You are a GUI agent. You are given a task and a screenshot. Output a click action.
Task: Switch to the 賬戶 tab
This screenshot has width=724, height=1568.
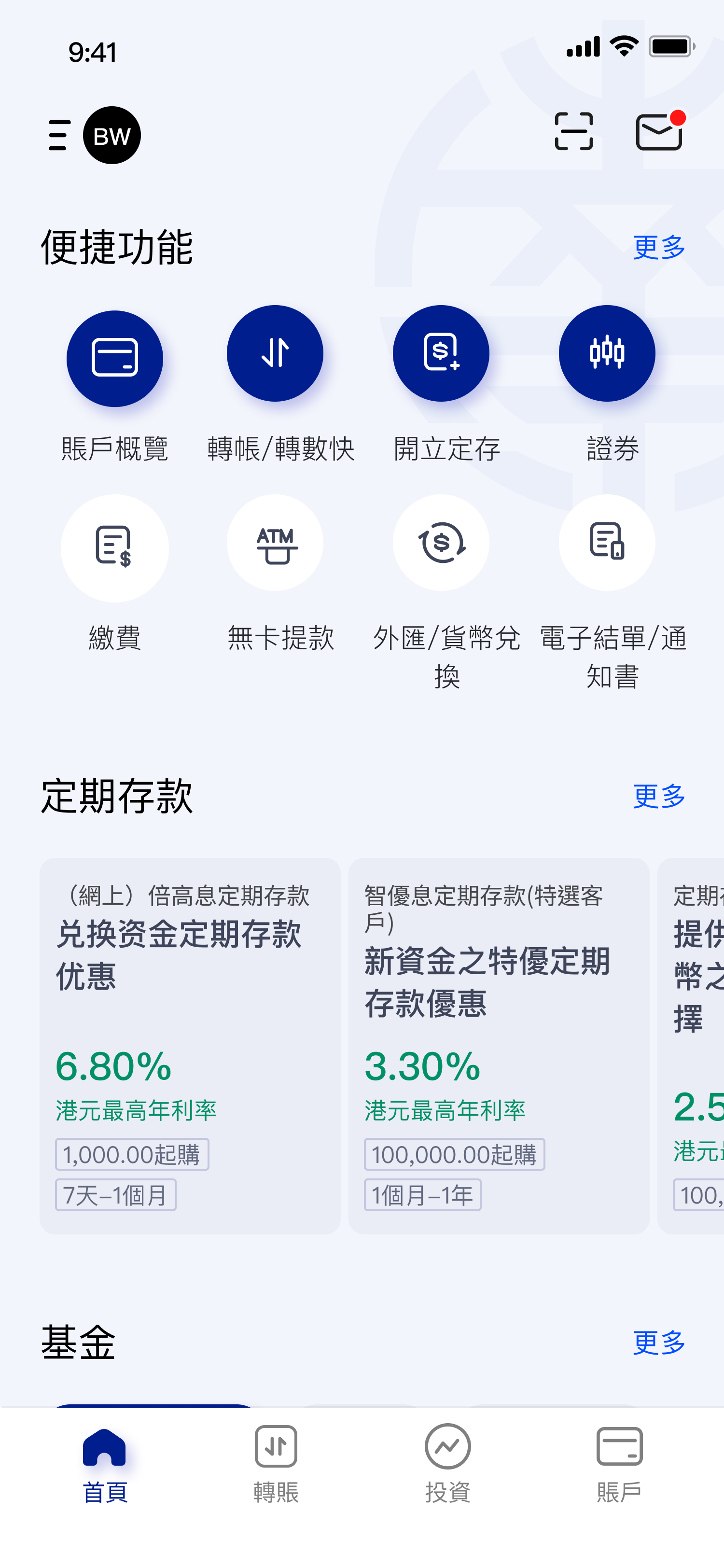pyautogui.click(x=619, y=1463)
